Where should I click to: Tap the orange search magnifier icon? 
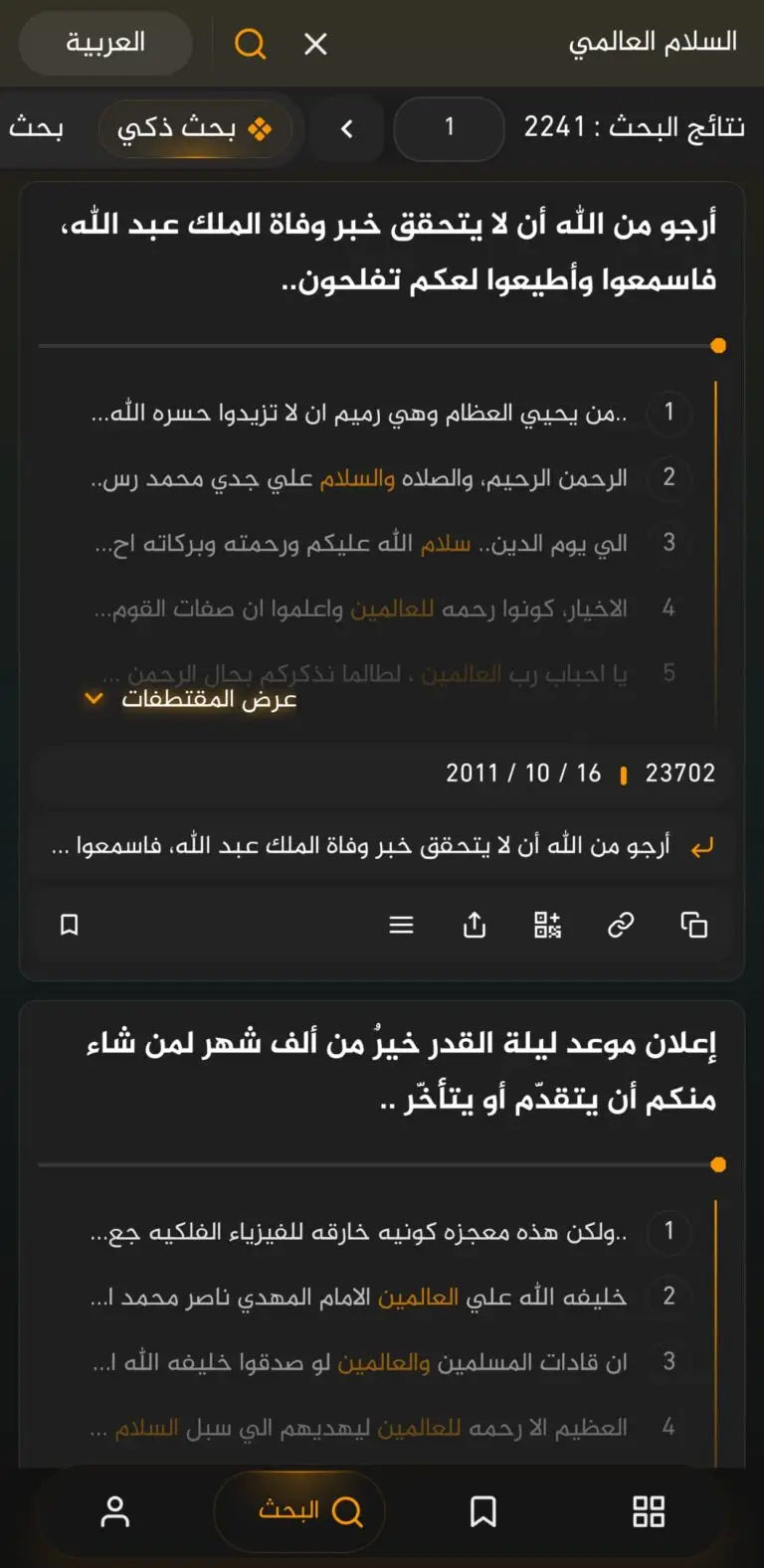250,44
